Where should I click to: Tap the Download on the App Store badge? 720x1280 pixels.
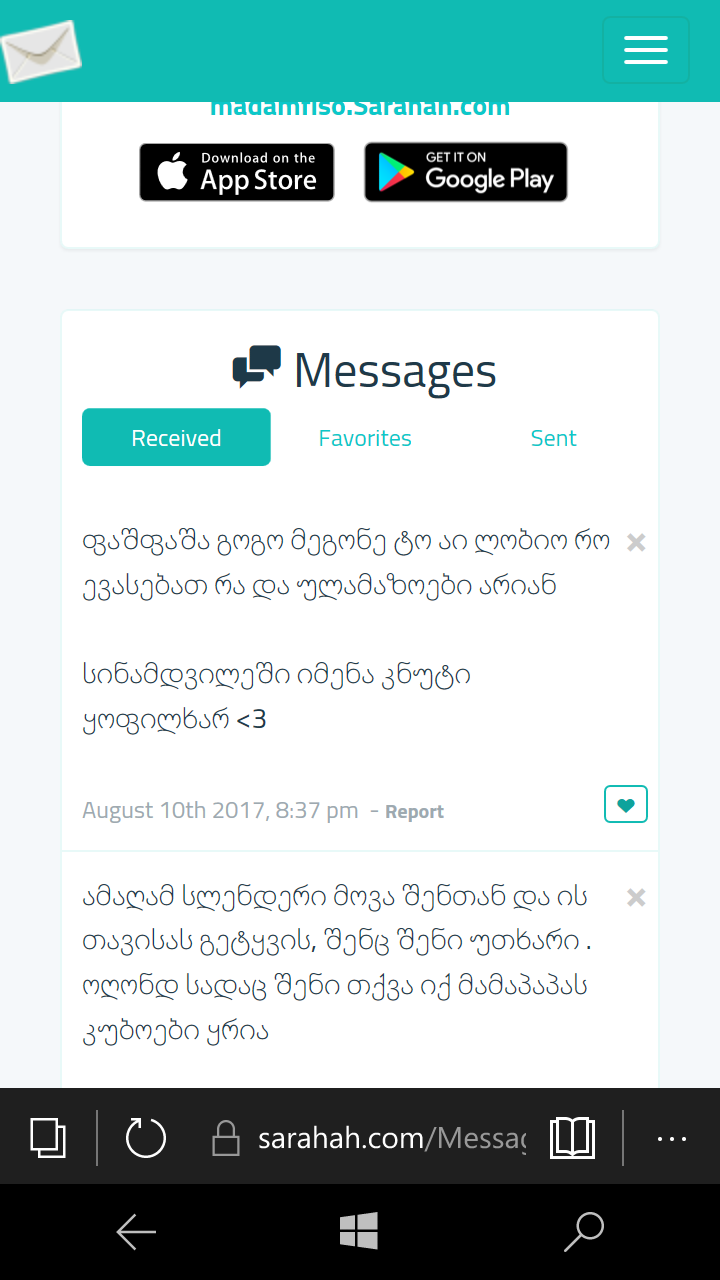tap(237, 172)
